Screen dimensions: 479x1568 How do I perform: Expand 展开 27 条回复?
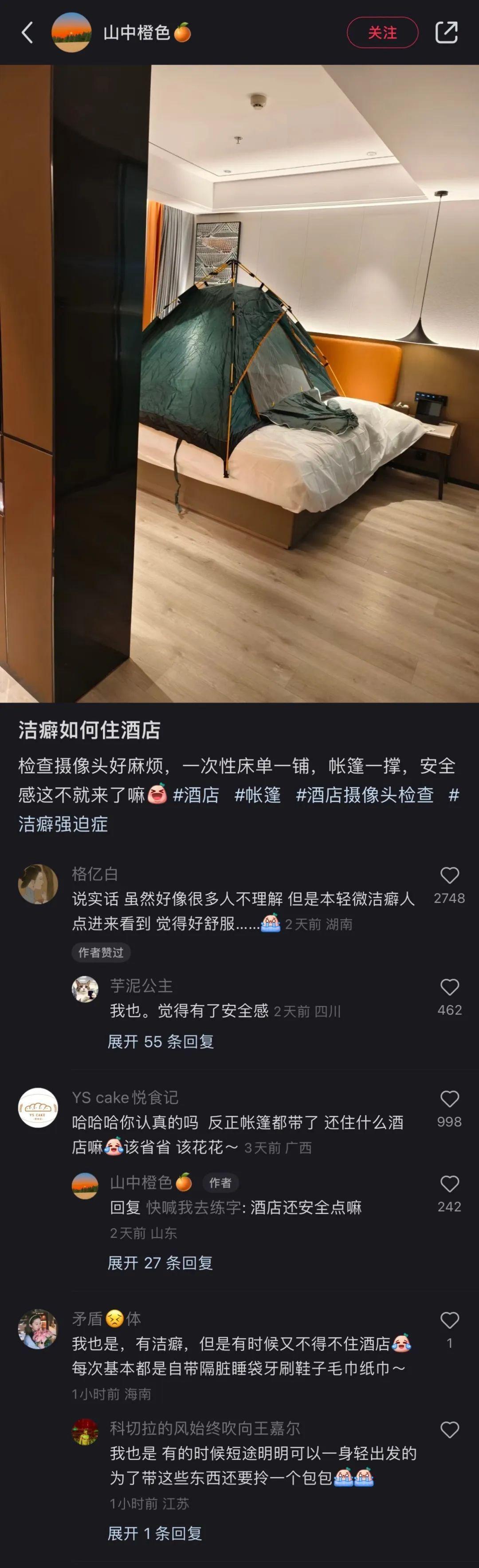[160, 1263]
